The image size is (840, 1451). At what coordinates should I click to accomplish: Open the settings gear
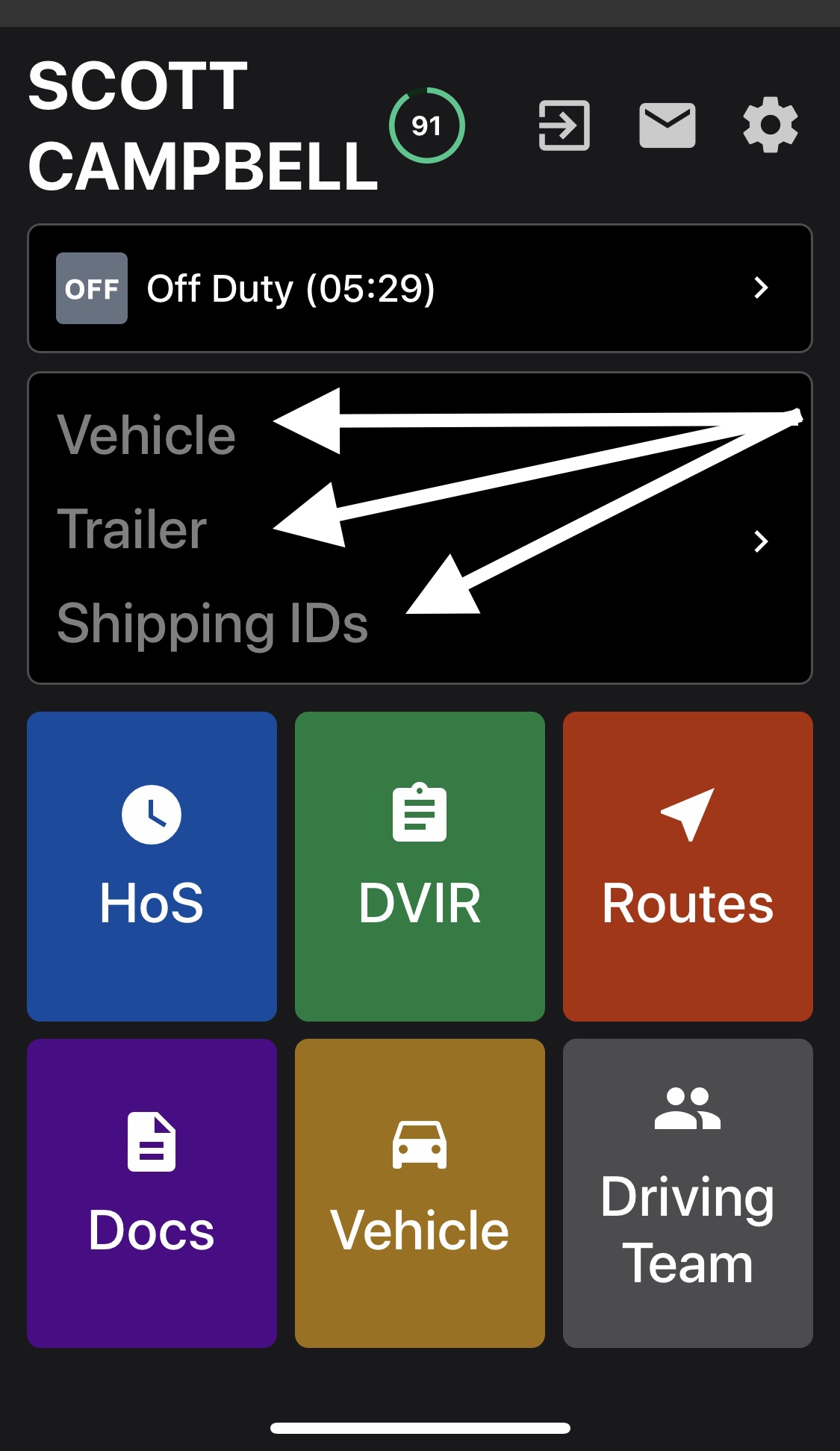click(x=770, y=125)
